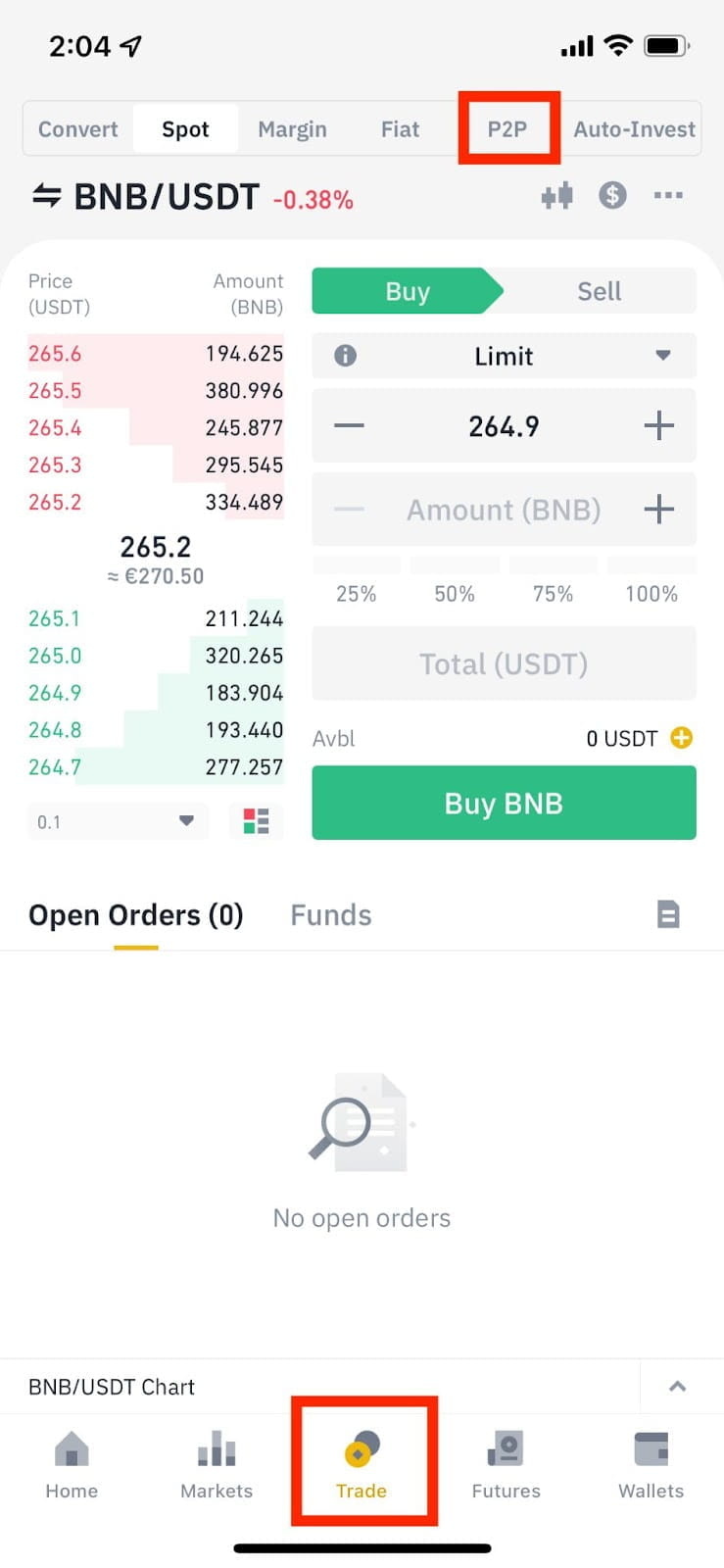Open the overflow menu beside BNB/USDT
724x1568 pixels.
[668, 196]
